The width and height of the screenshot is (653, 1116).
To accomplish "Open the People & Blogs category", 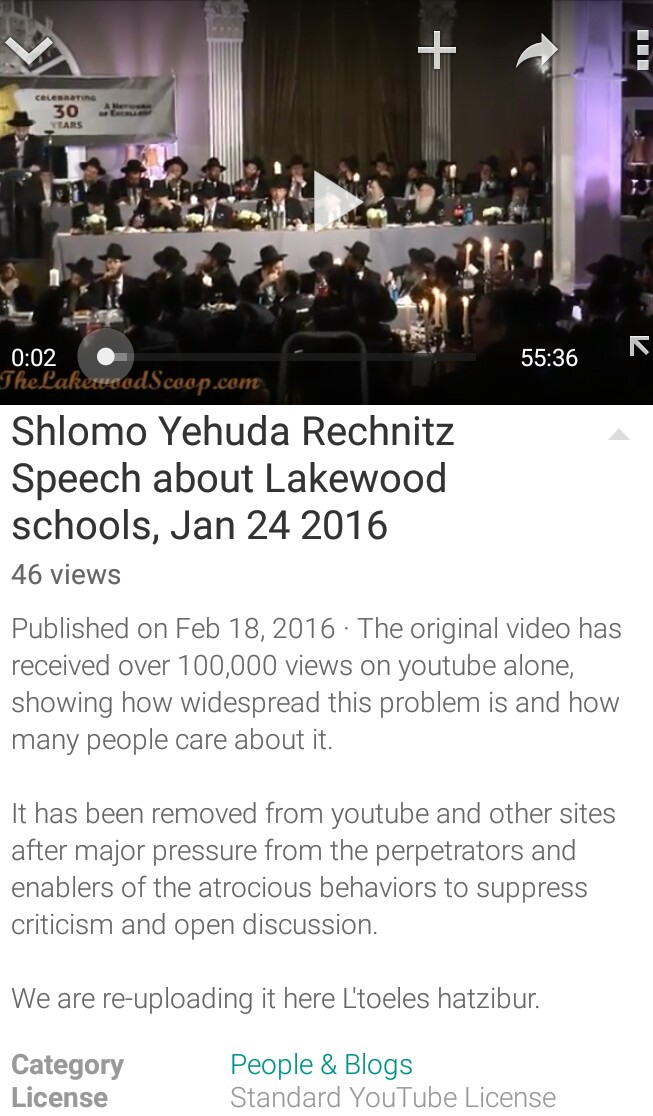I will 321,1064.
